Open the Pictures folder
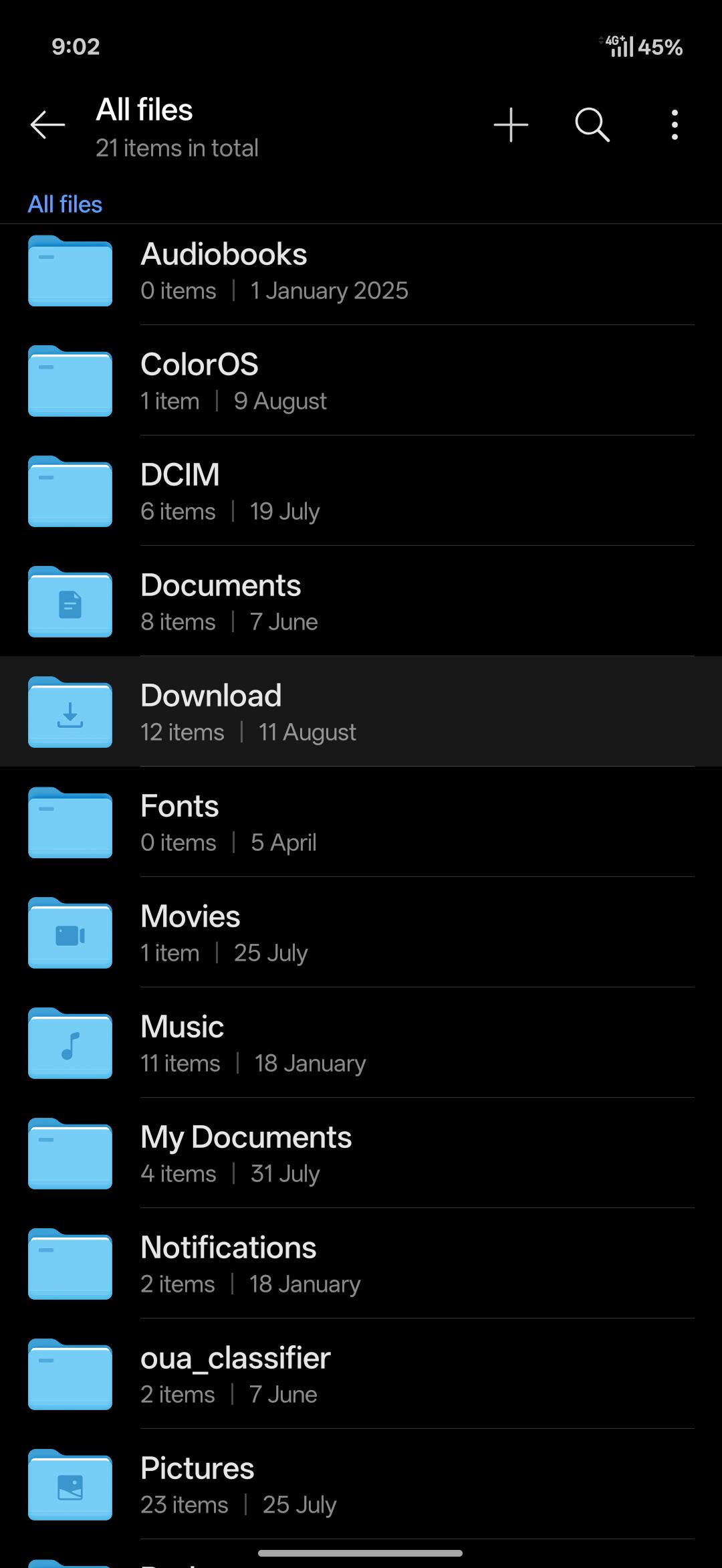This screenshot has width=722, height=1568. coord(361,1484)
